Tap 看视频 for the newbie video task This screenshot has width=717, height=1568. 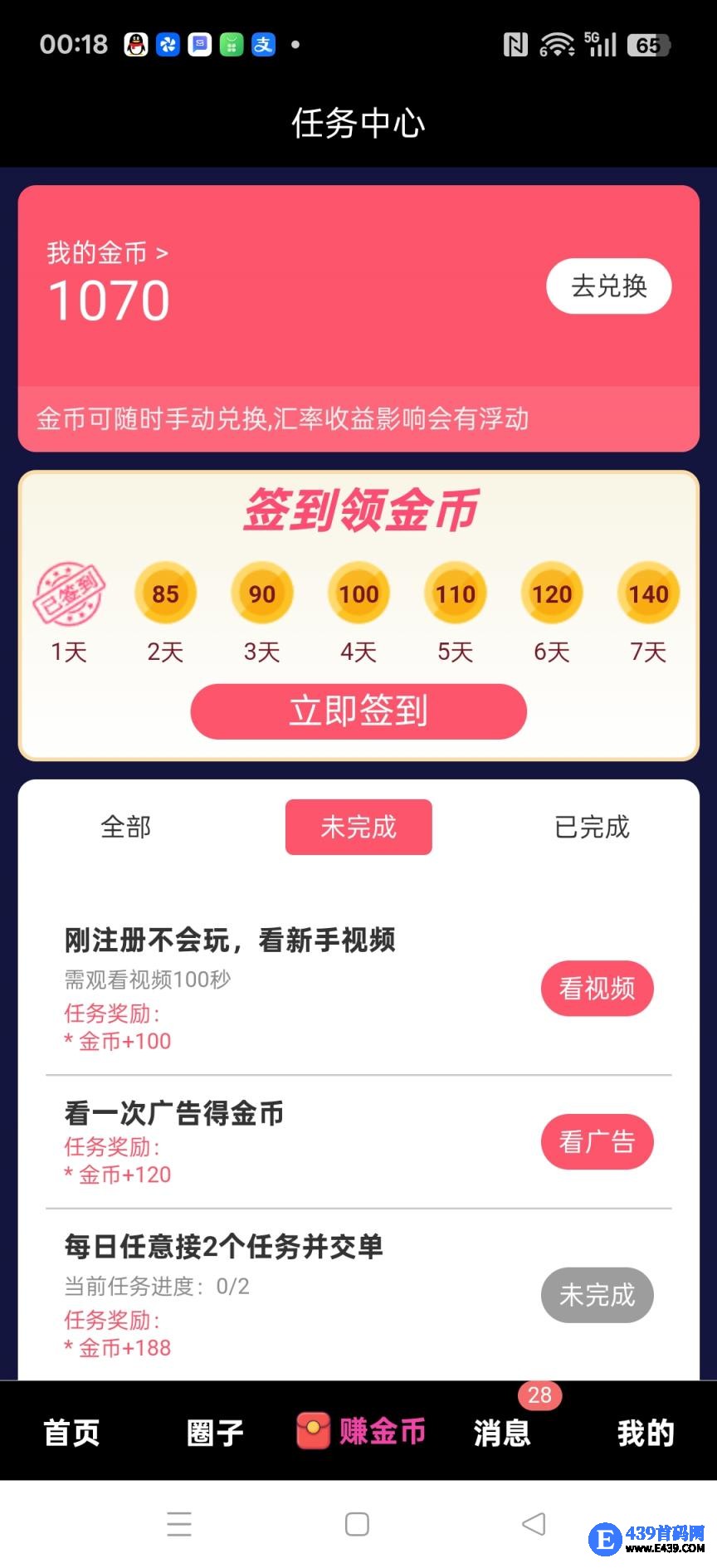point(597,989)
